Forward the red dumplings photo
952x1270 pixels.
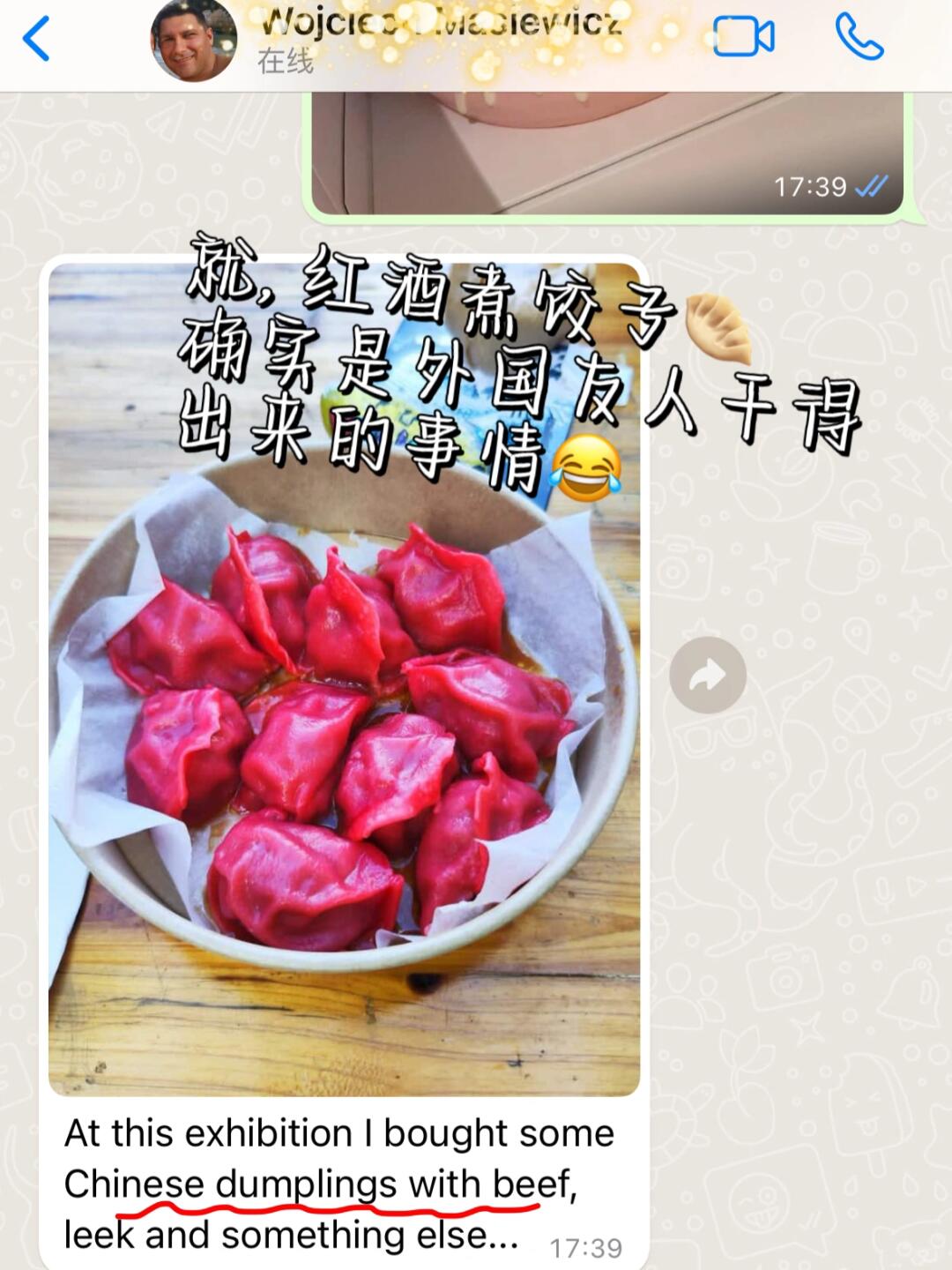[x=708, y=675]
